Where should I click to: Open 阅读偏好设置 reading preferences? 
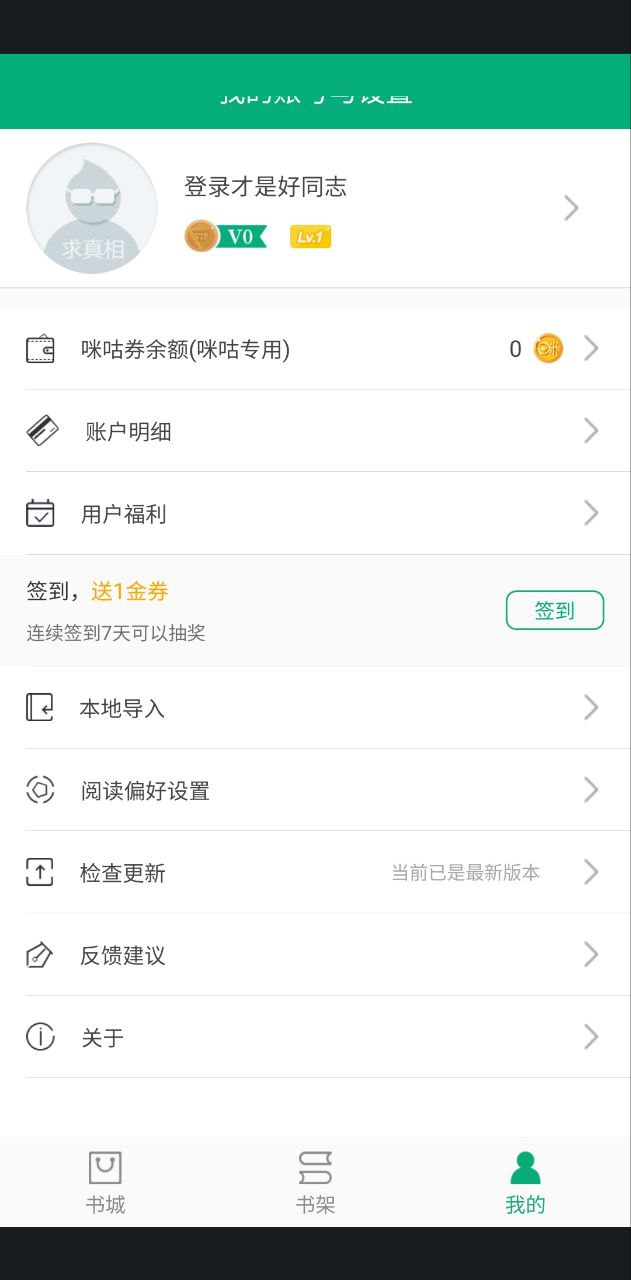tap(315, 790)
